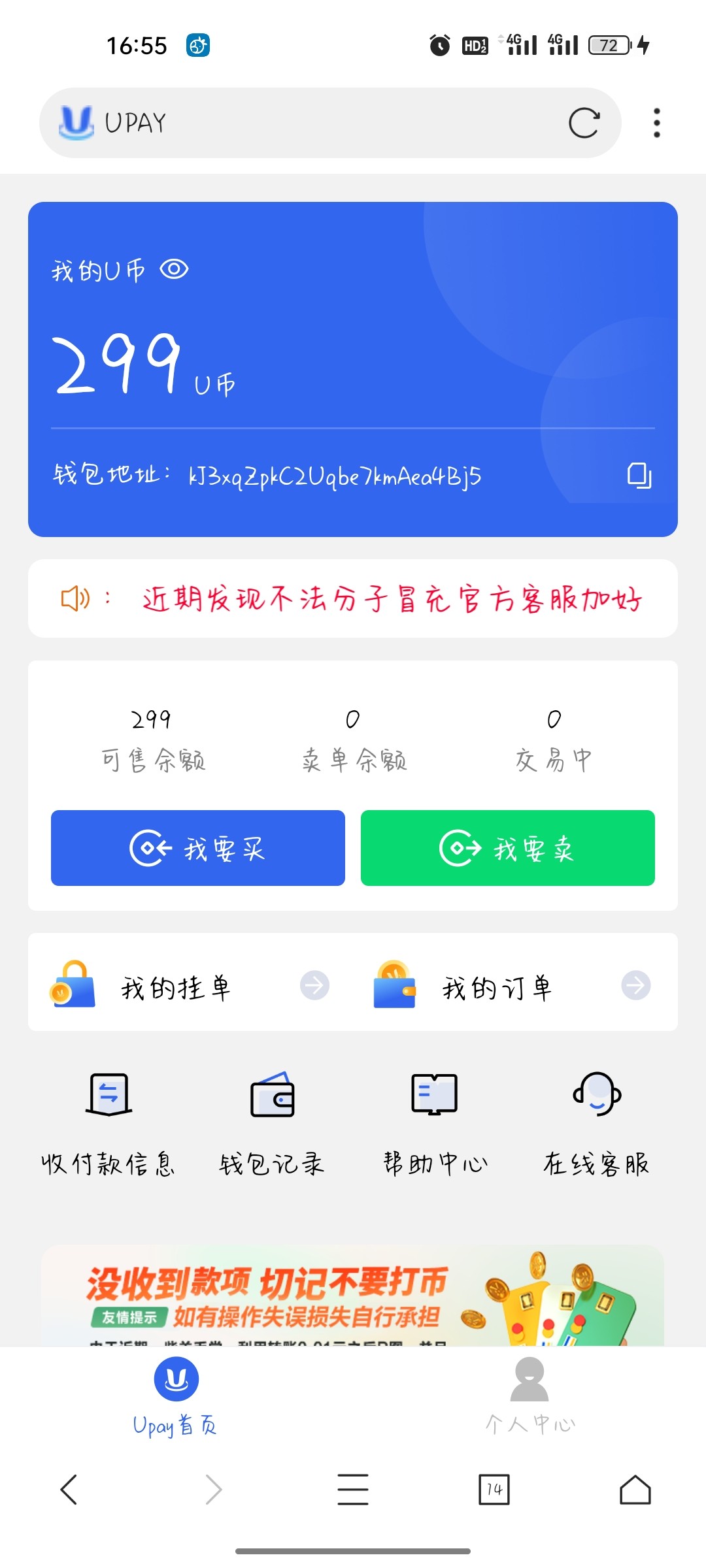706x1568 pixels.
Task: Copy the wallet address
Action: point(639,475)
